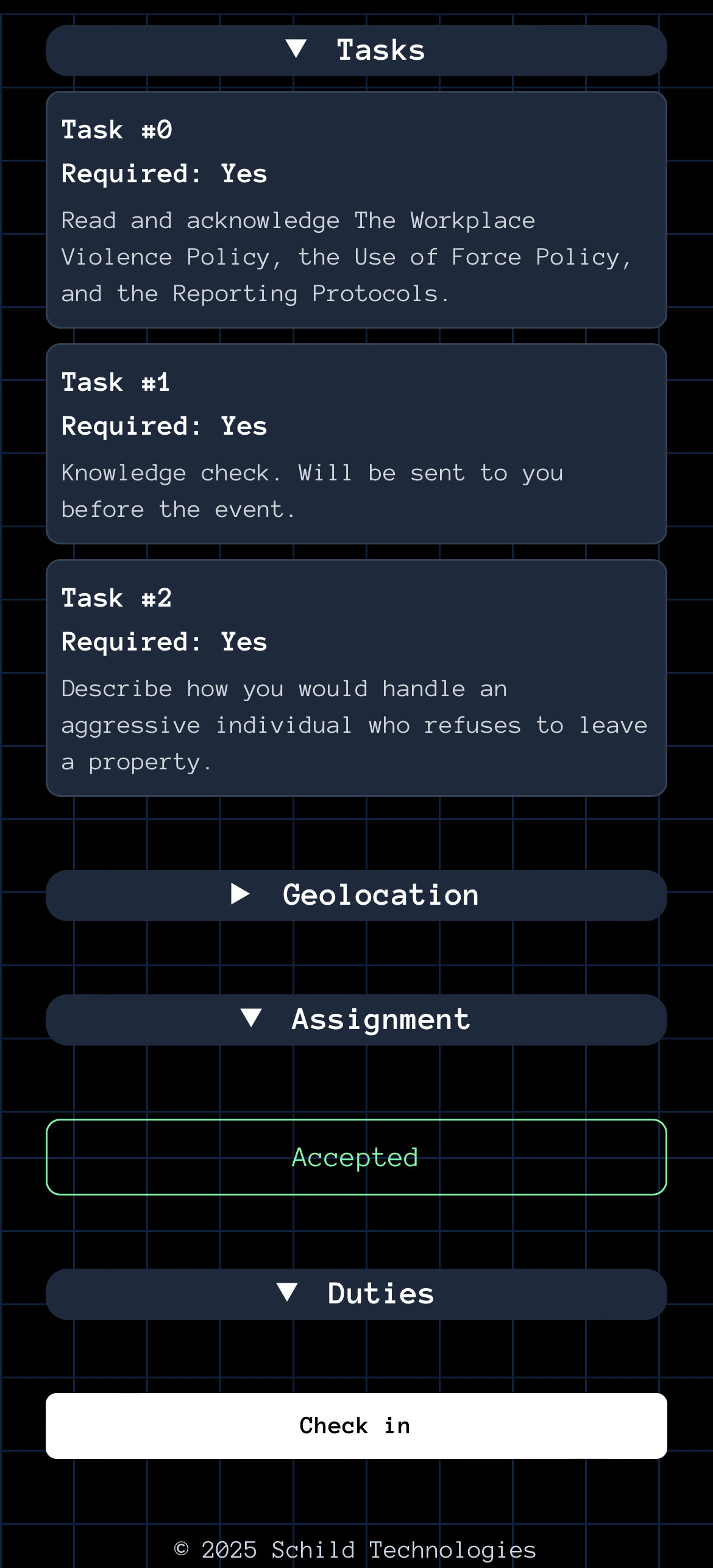This screenshot has width=713, height=1568.
Task: Expand the Geolocation section
Action: point(356,895)
